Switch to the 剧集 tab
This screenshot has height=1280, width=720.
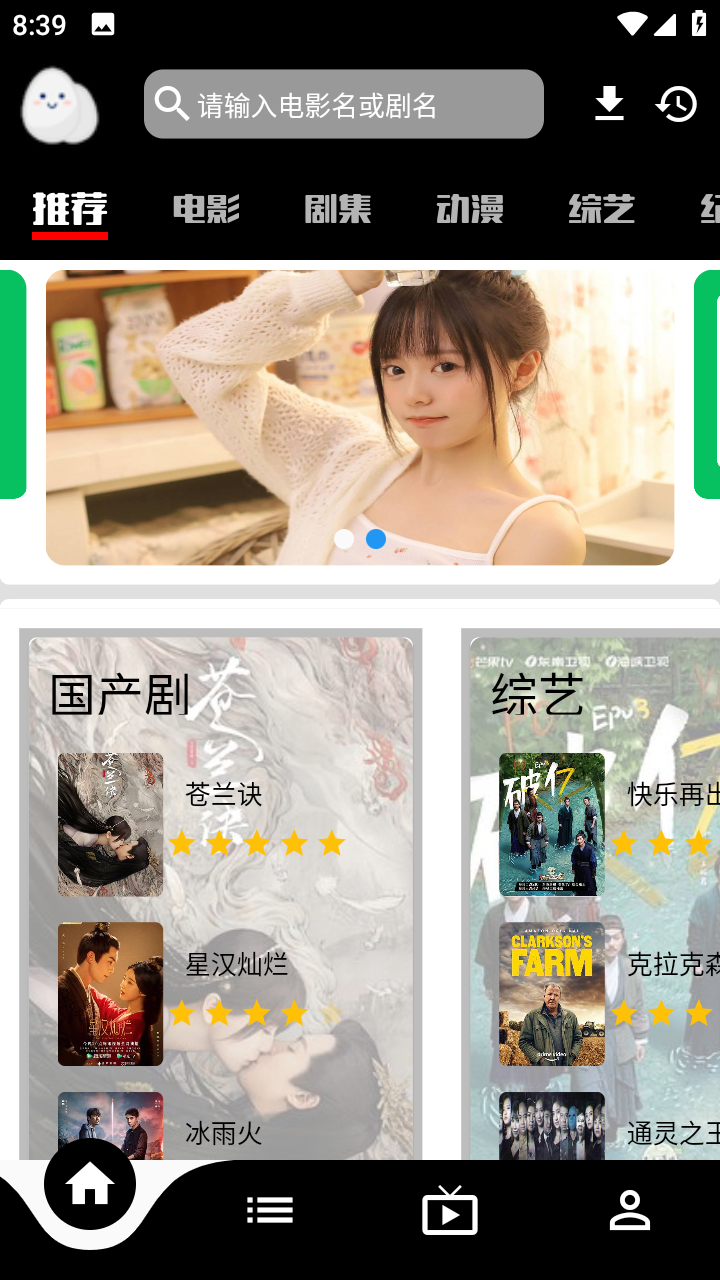(x=338, y=209)
